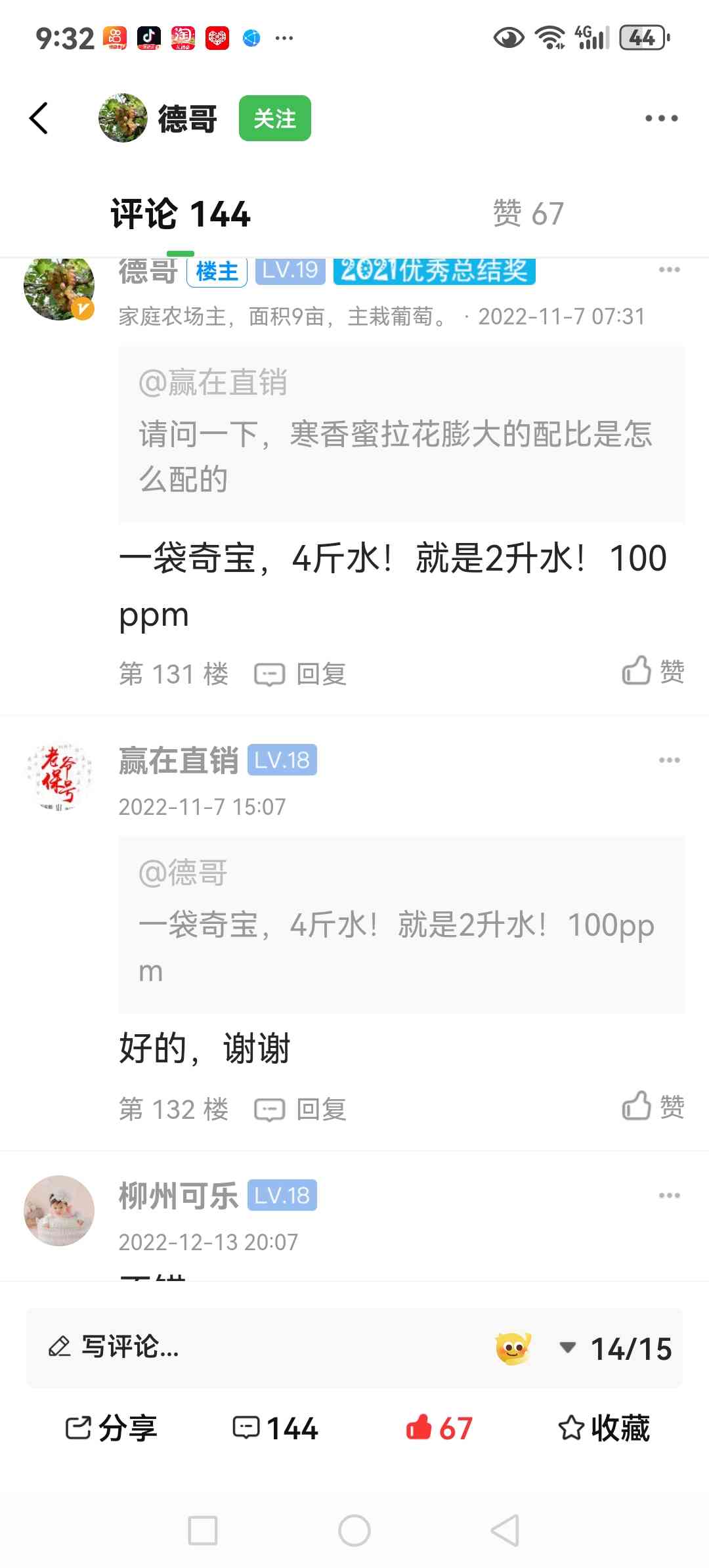Screen dimensions: 709x1568
Task: Share this post via 分享
Action: tap(112, 1428)
